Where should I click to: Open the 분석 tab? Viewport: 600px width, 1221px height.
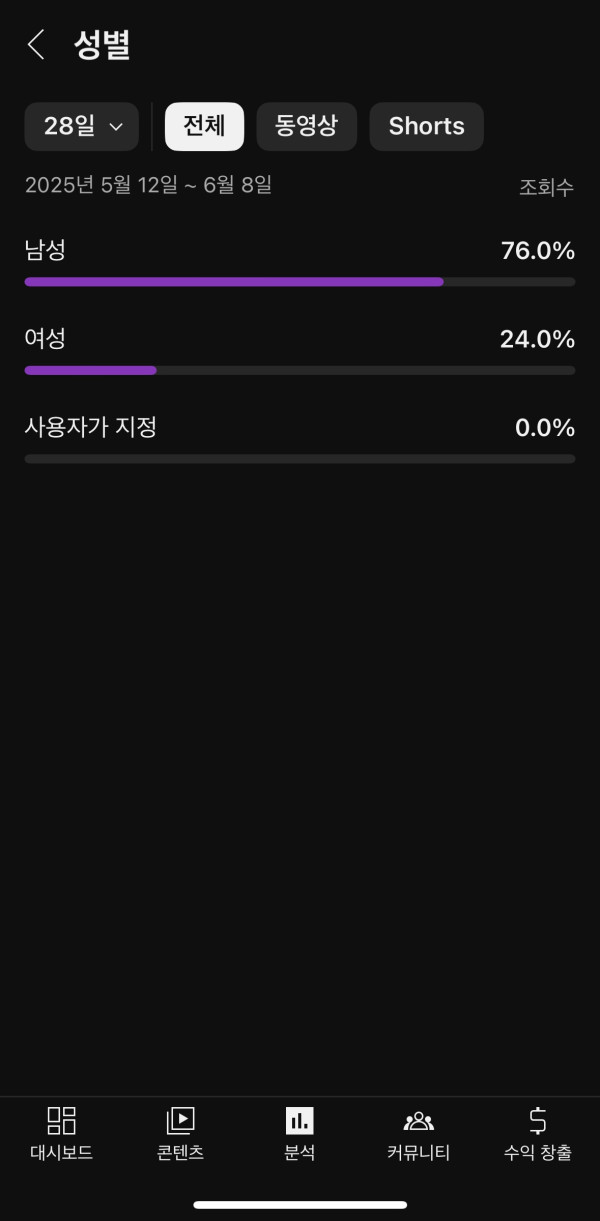pyautogui.click(x=299, y=1134)
